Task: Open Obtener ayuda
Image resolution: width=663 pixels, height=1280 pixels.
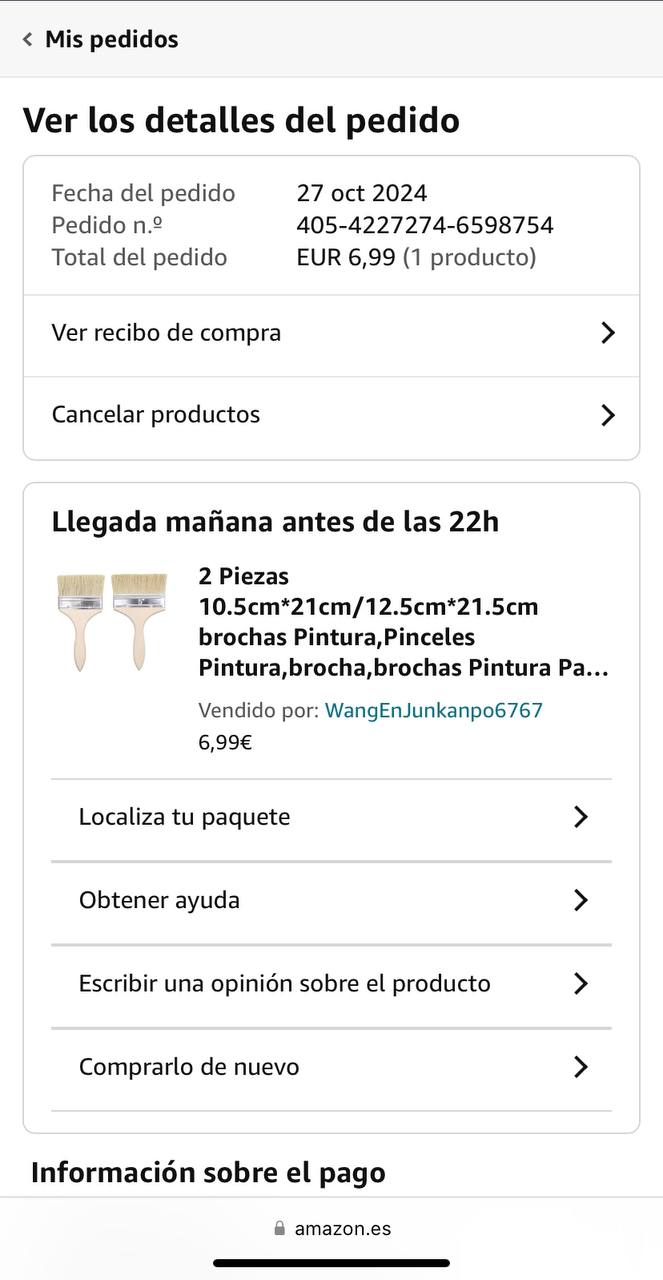Action: (331, 900)
